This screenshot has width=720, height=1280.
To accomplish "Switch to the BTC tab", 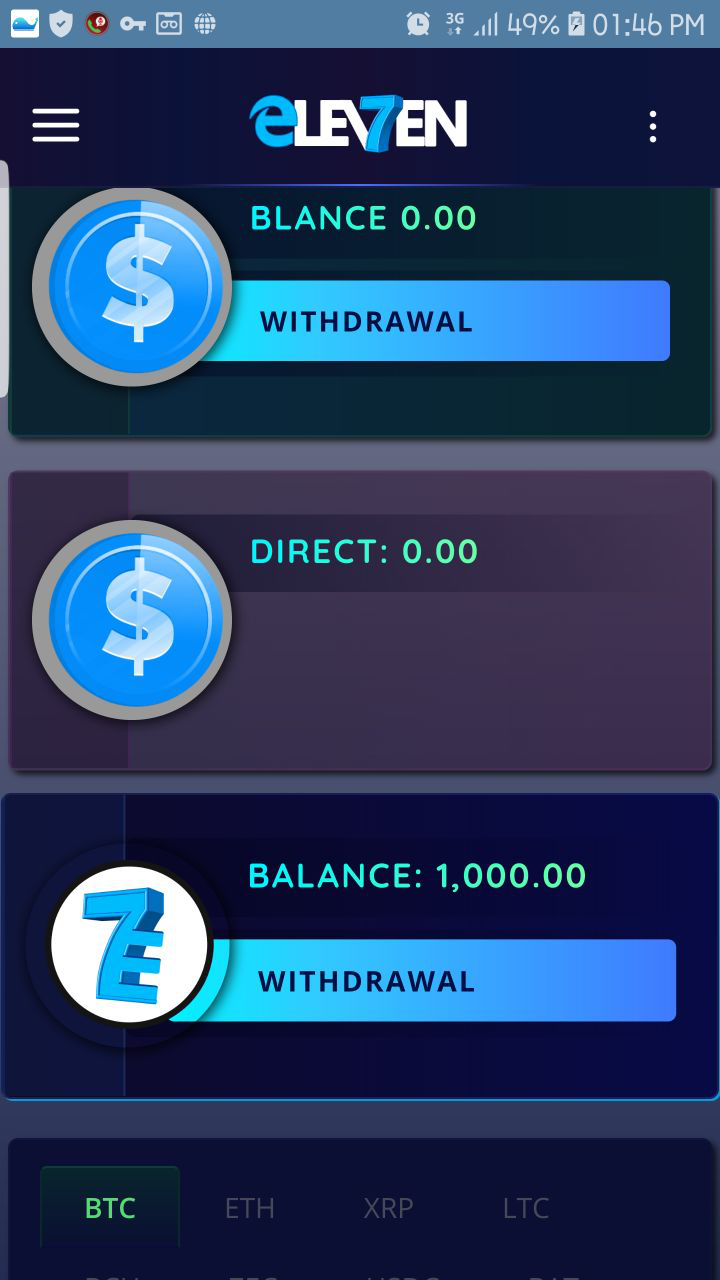I will click(110, 1208).
